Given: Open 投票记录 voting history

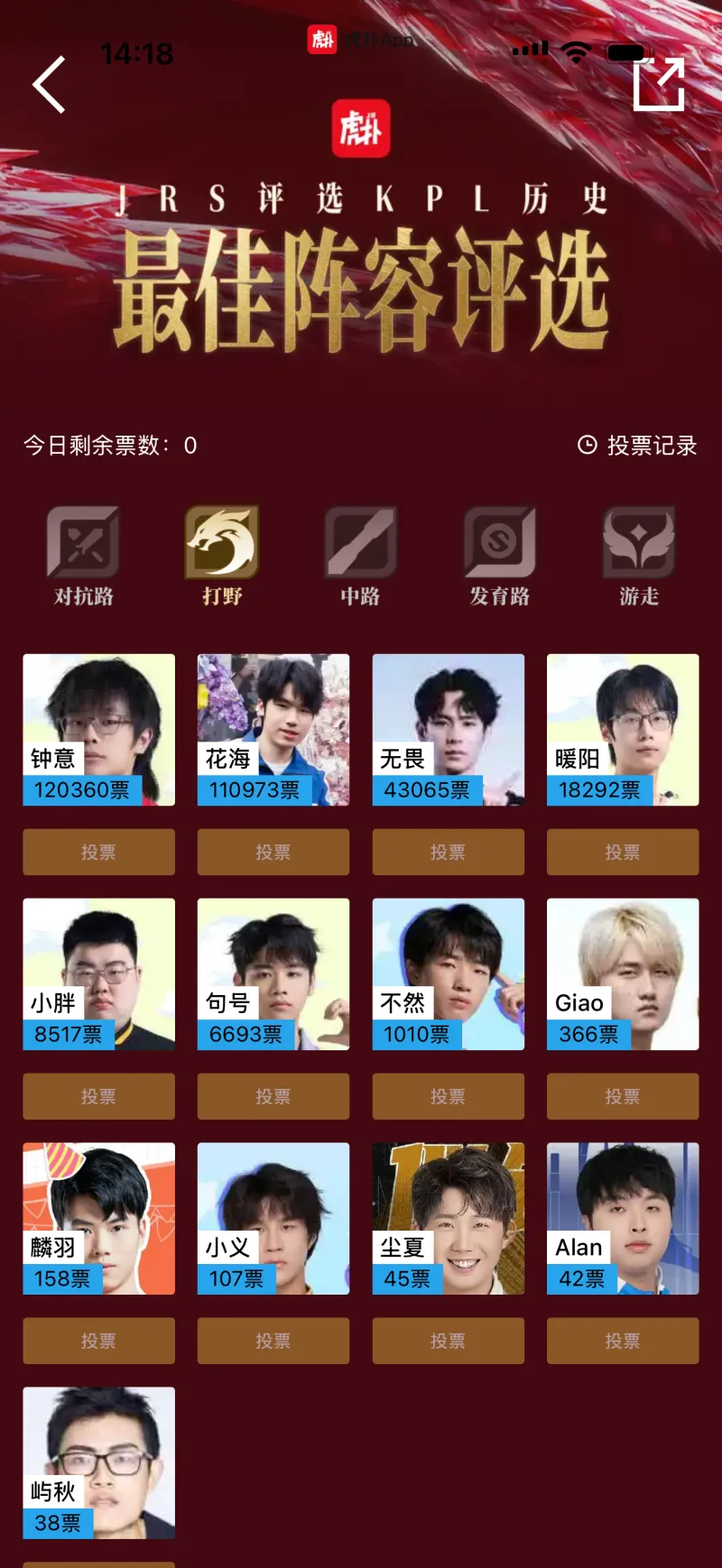Looking at the screenshot, I should (637, 446).
